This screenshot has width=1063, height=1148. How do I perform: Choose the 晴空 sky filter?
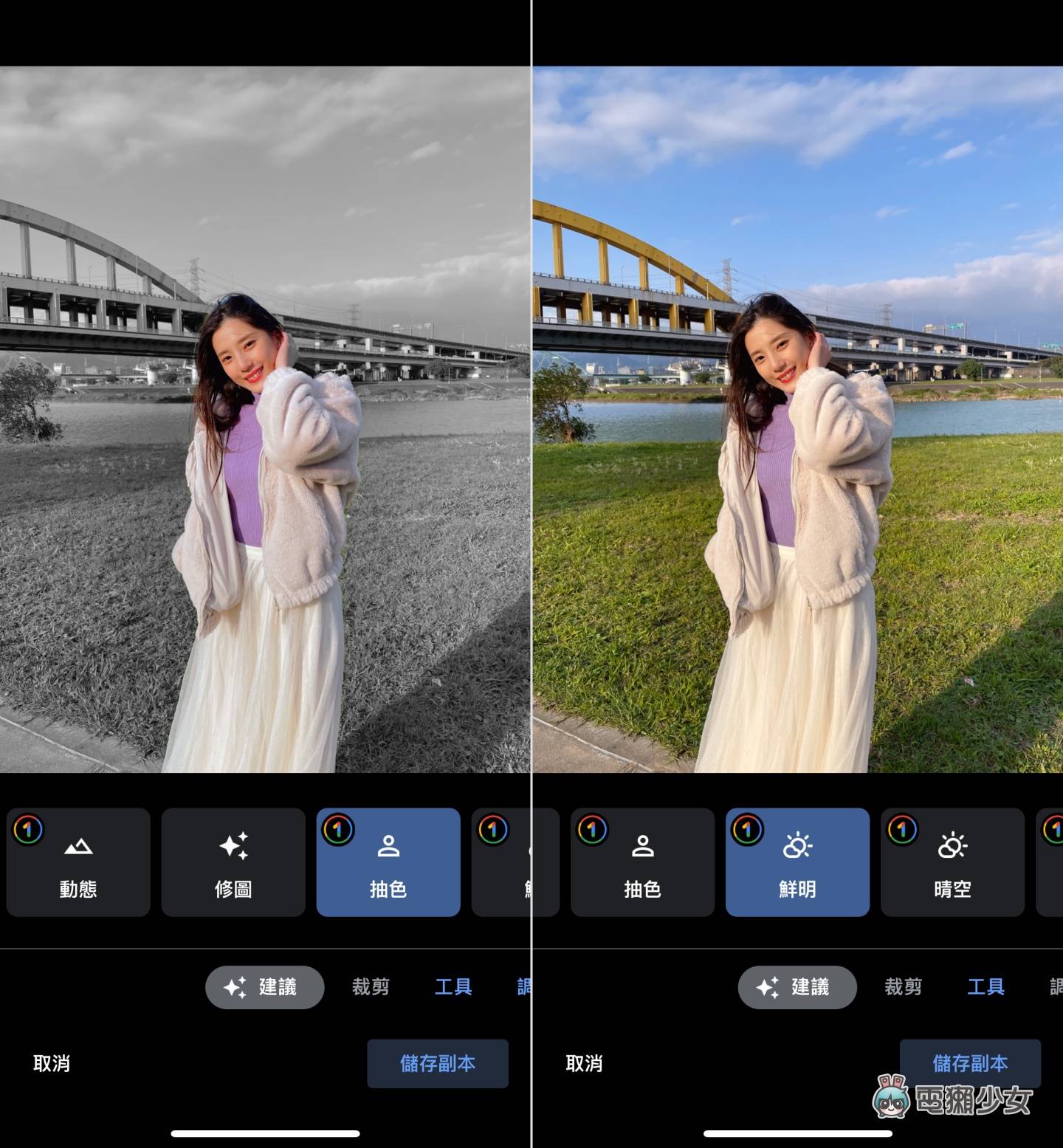pos(952,862)
